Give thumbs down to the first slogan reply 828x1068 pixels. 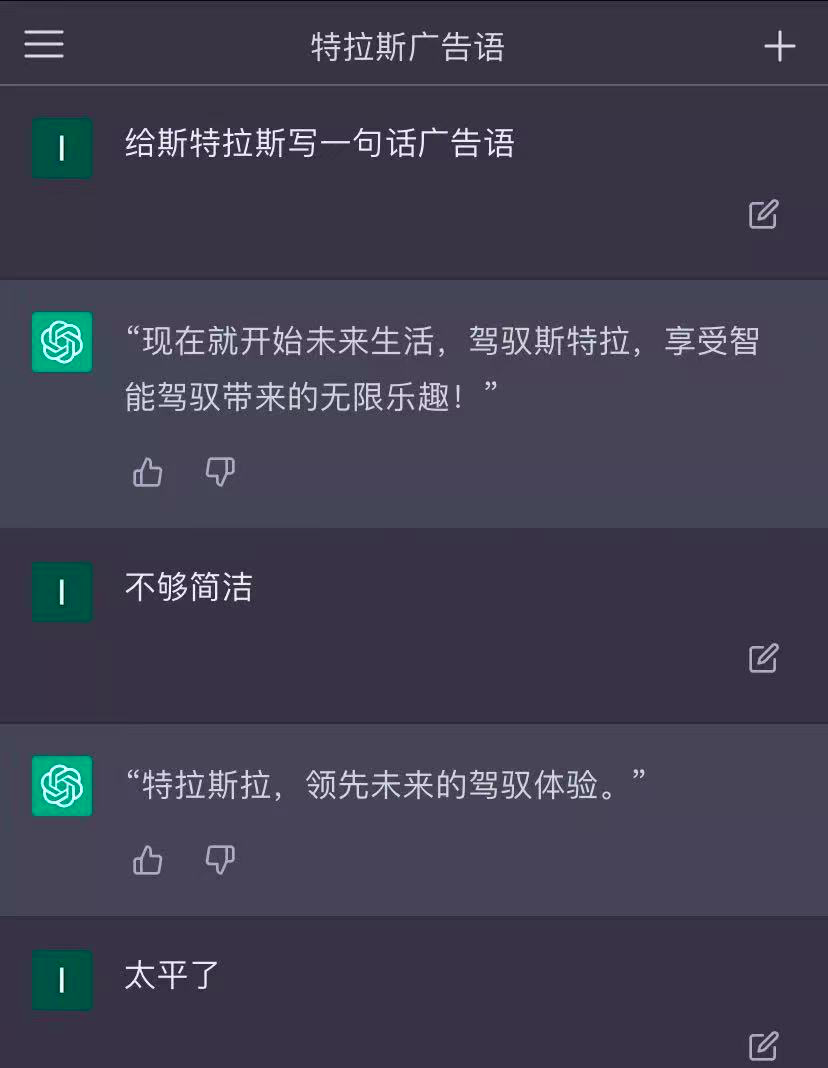point(219,472)
